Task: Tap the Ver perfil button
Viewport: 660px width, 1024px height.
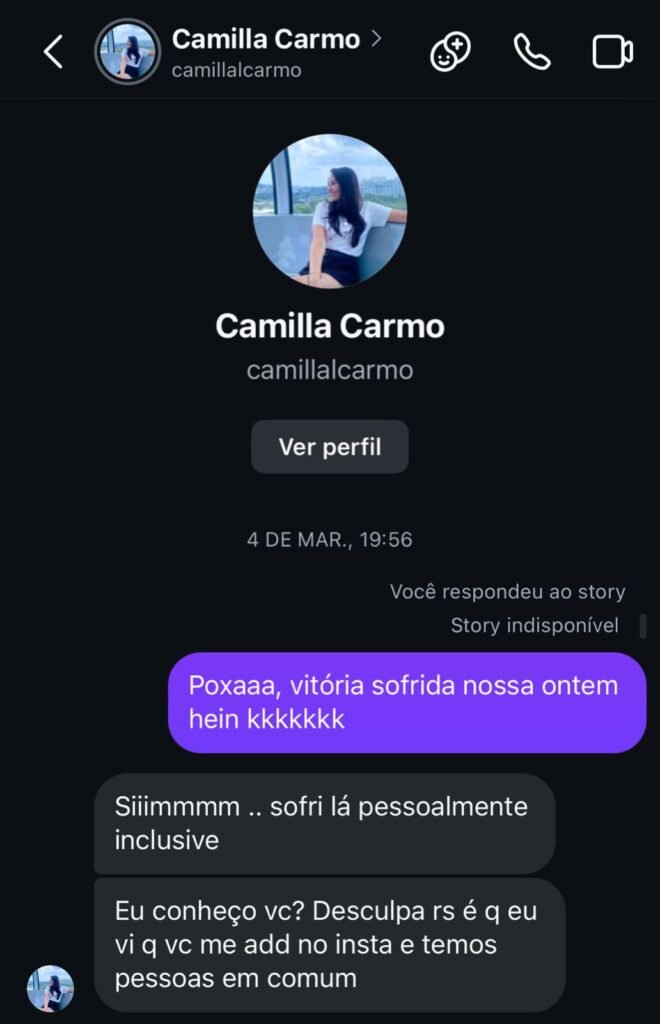Action: [330, 447]
